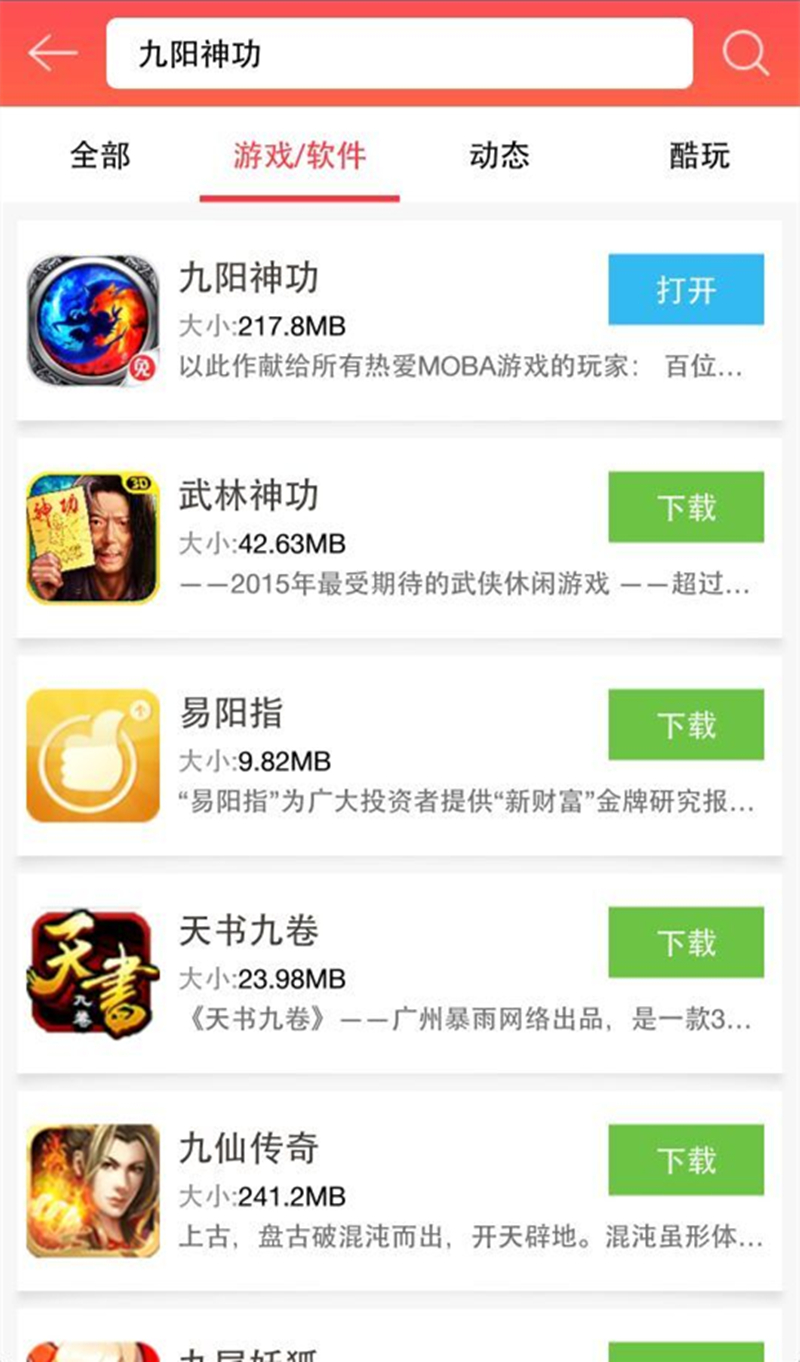Switch to the 全部 tab
Screen dimensions: 800x1362
(x=100, y=156)
